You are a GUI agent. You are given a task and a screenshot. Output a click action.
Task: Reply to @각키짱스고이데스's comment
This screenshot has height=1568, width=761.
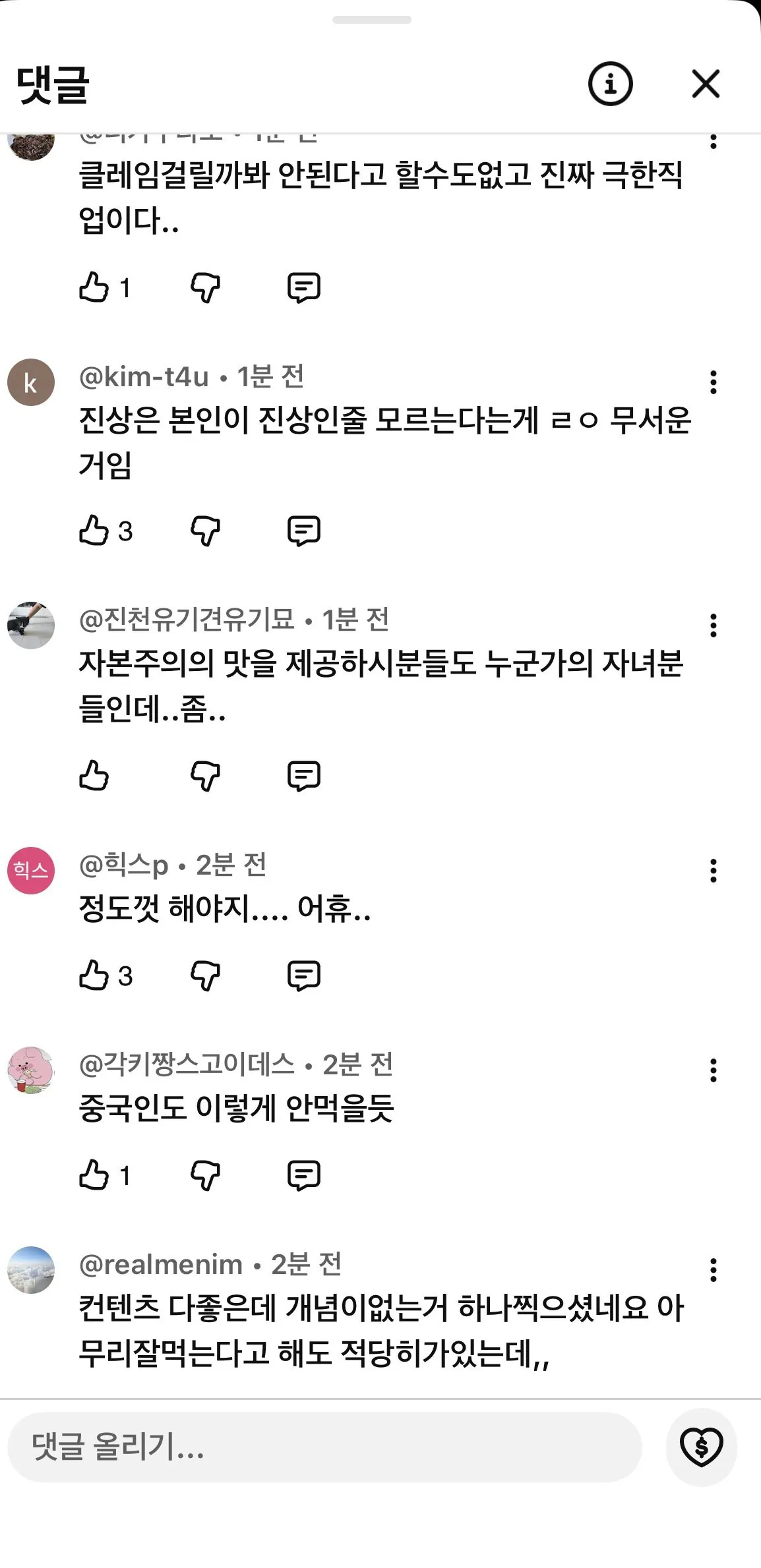pos(304,1175)
